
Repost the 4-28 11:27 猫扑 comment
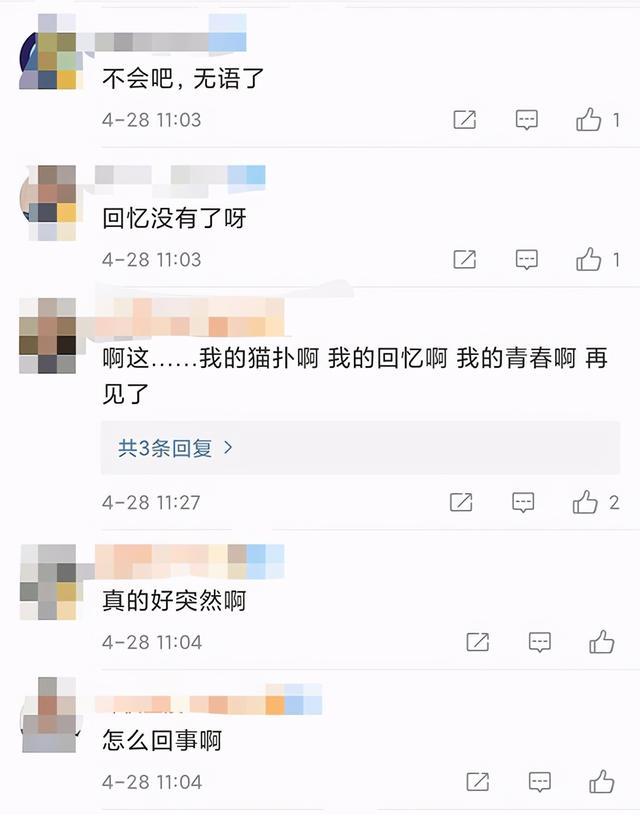point(461,503)
